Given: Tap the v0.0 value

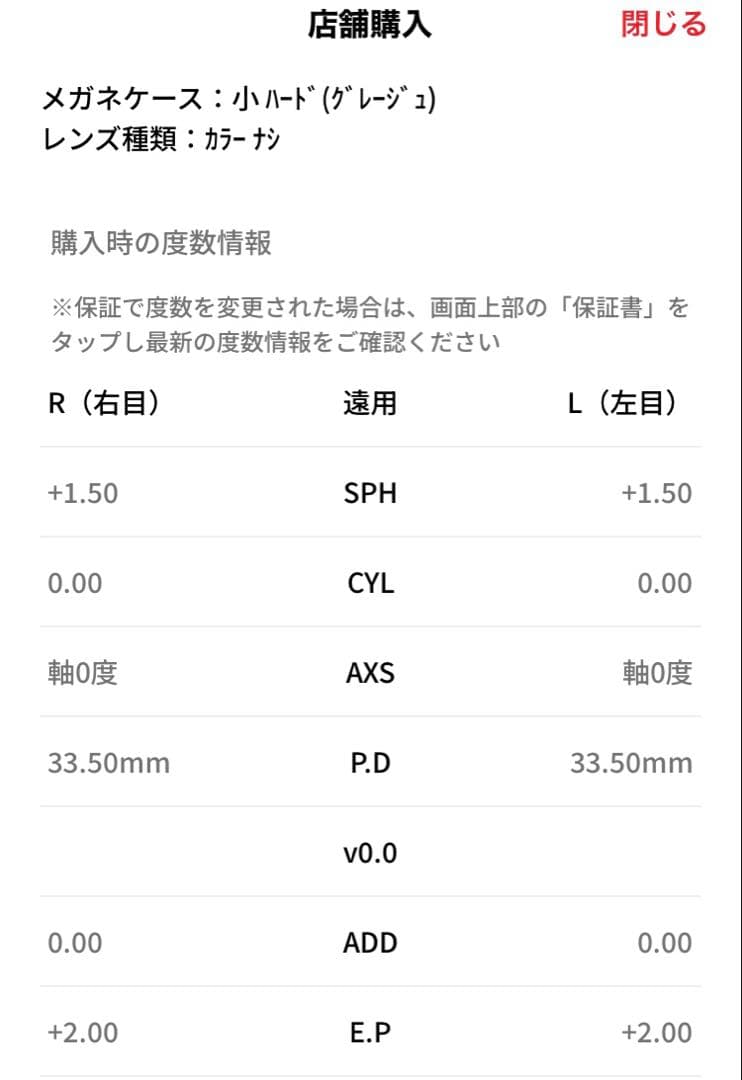Looking at the screenshot, I should (370, 852).
